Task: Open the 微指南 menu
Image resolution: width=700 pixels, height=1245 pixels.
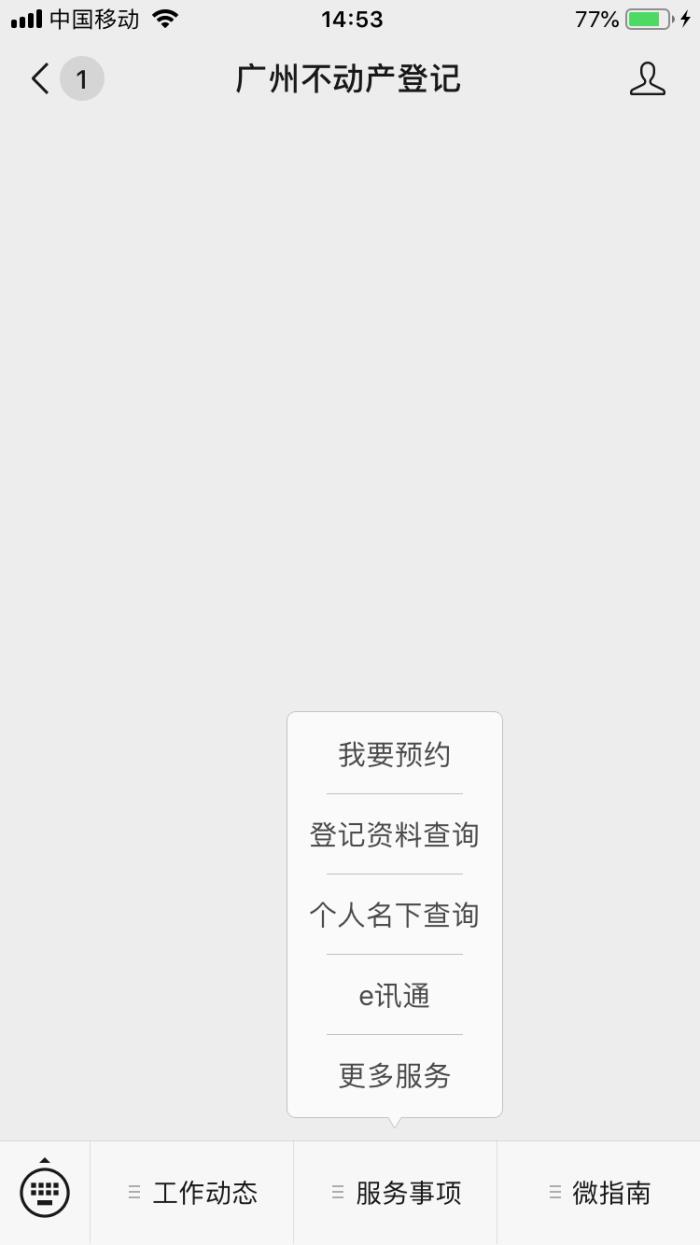Action: point(599,1193)
